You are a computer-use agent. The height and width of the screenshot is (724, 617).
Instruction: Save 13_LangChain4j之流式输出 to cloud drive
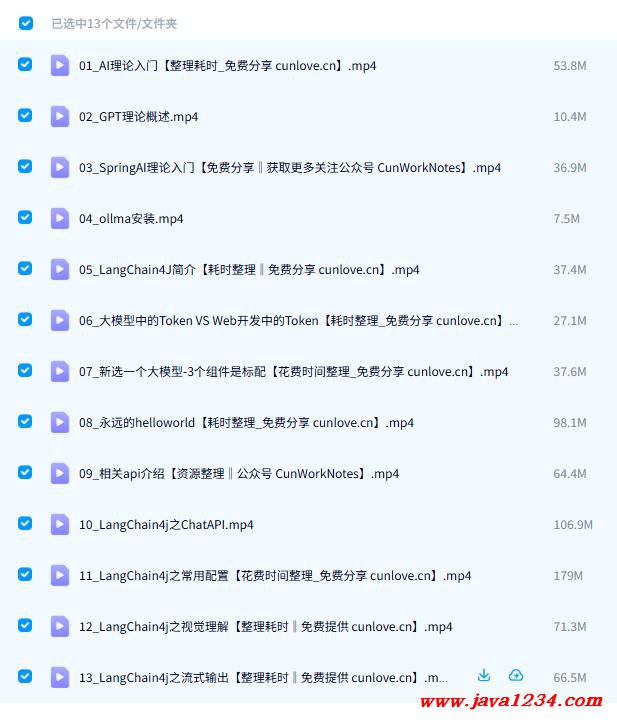tap(516, 676)
